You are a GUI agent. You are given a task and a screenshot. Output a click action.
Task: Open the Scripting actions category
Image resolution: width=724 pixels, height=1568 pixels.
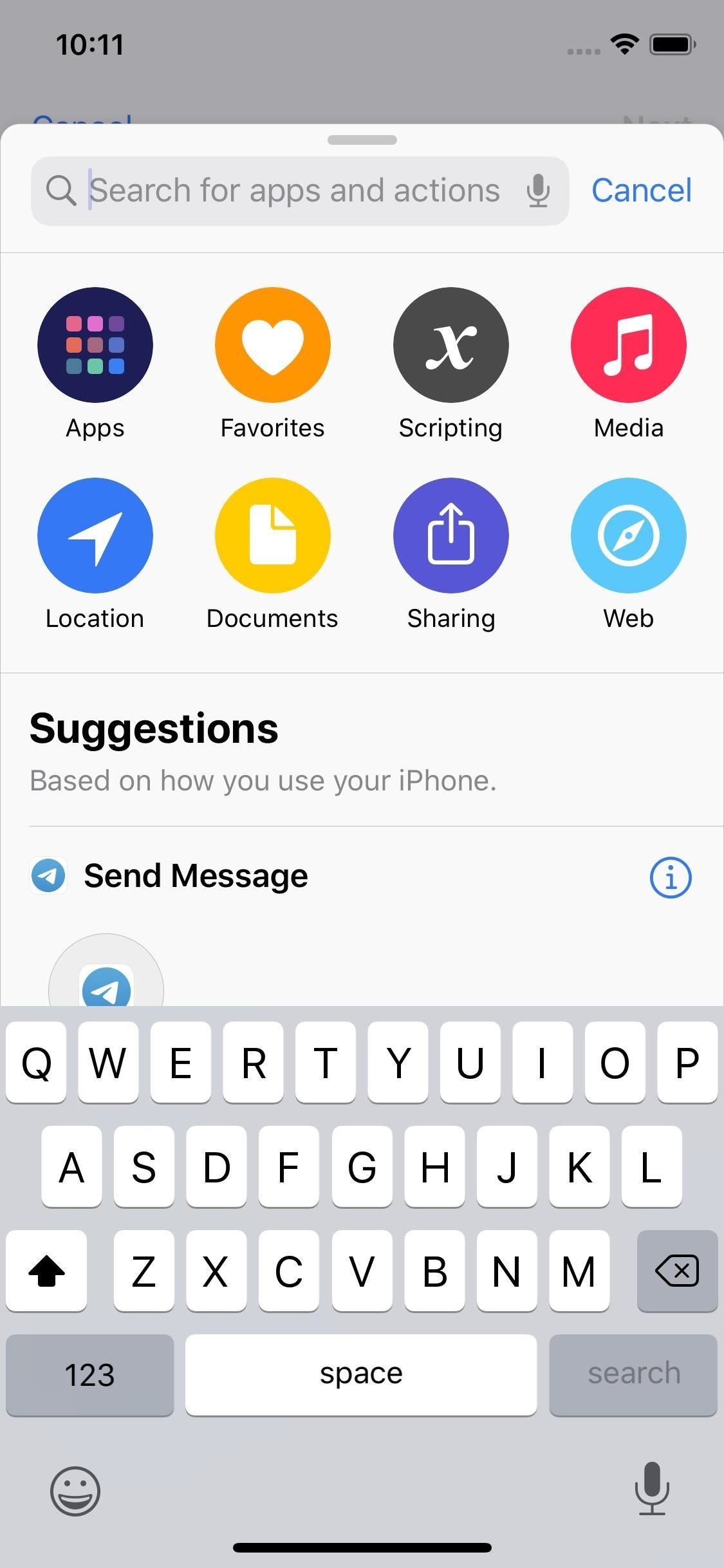(x=450, y=344)
